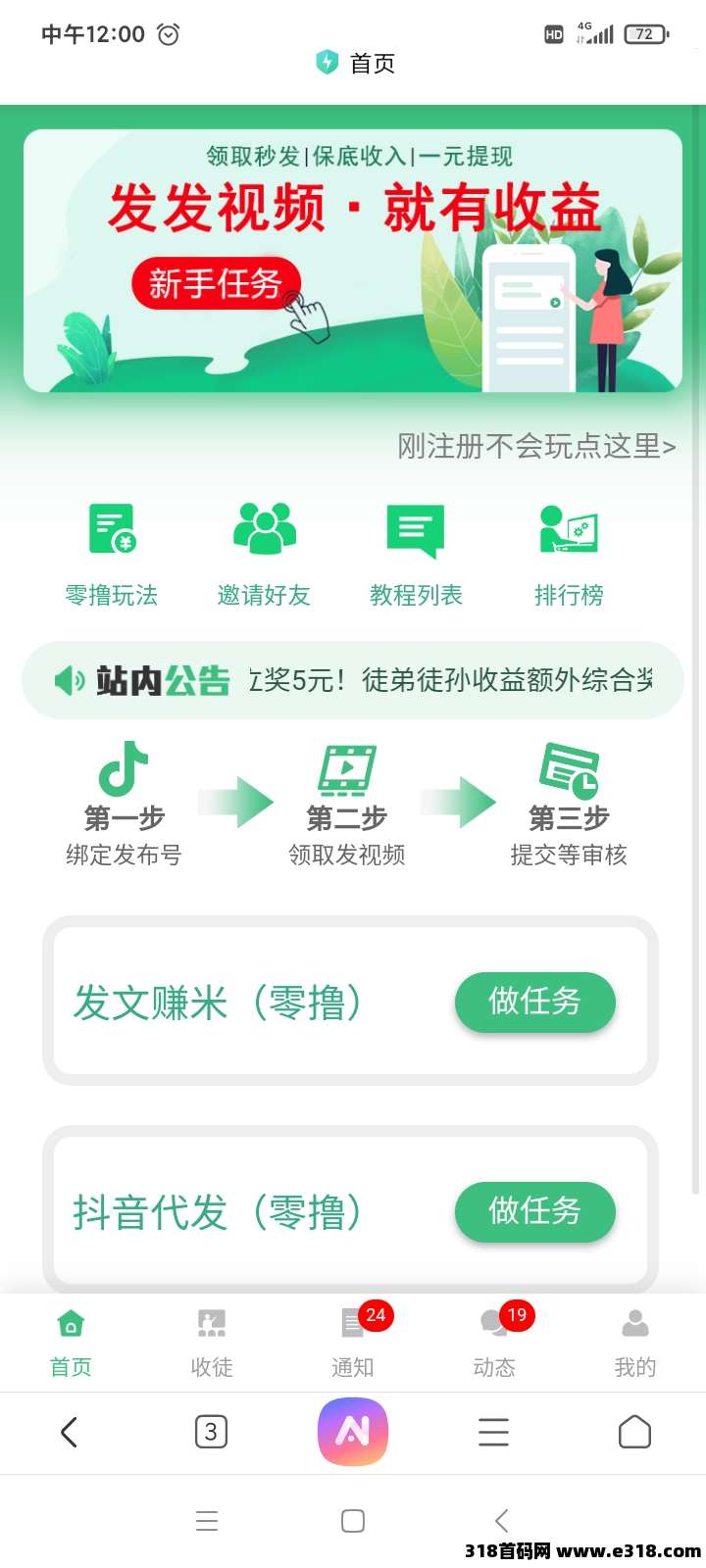Switch to the 我的 tab
This screenshot has height=1568, width=706.
(x=635, y=1343)
